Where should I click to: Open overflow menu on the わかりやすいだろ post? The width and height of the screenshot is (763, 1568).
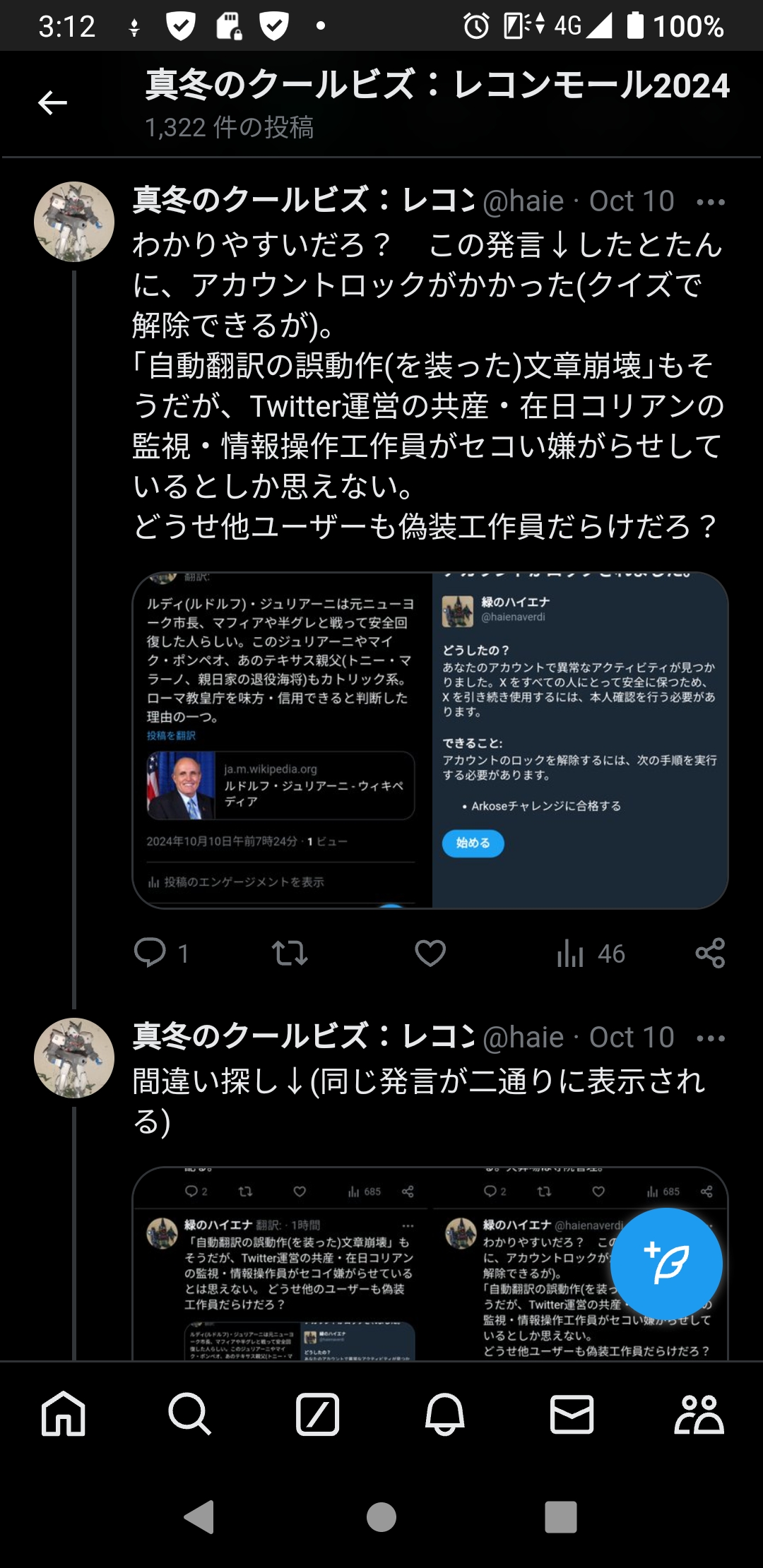(710, 202)
